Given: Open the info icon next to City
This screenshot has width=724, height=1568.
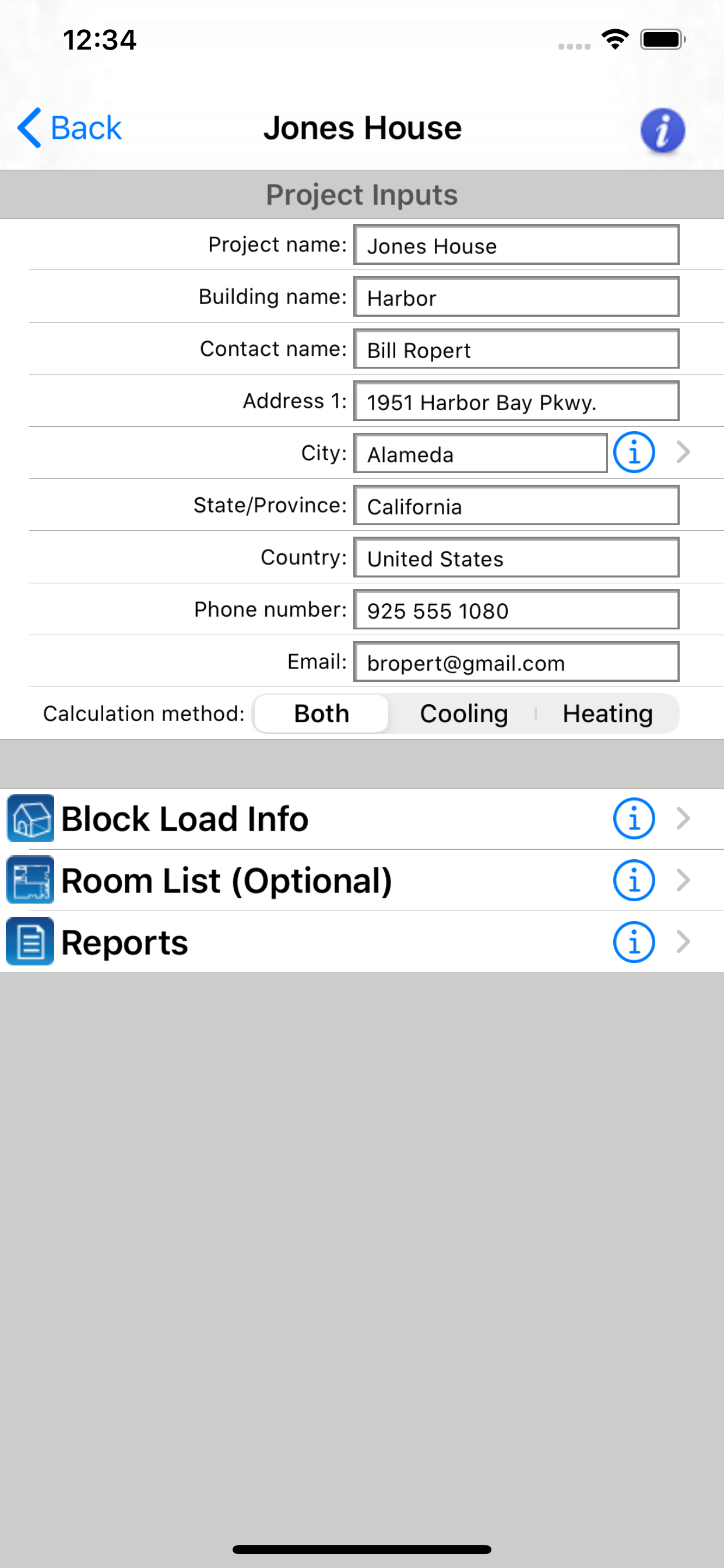Looking at the screenshot, I should pos(634,453).
